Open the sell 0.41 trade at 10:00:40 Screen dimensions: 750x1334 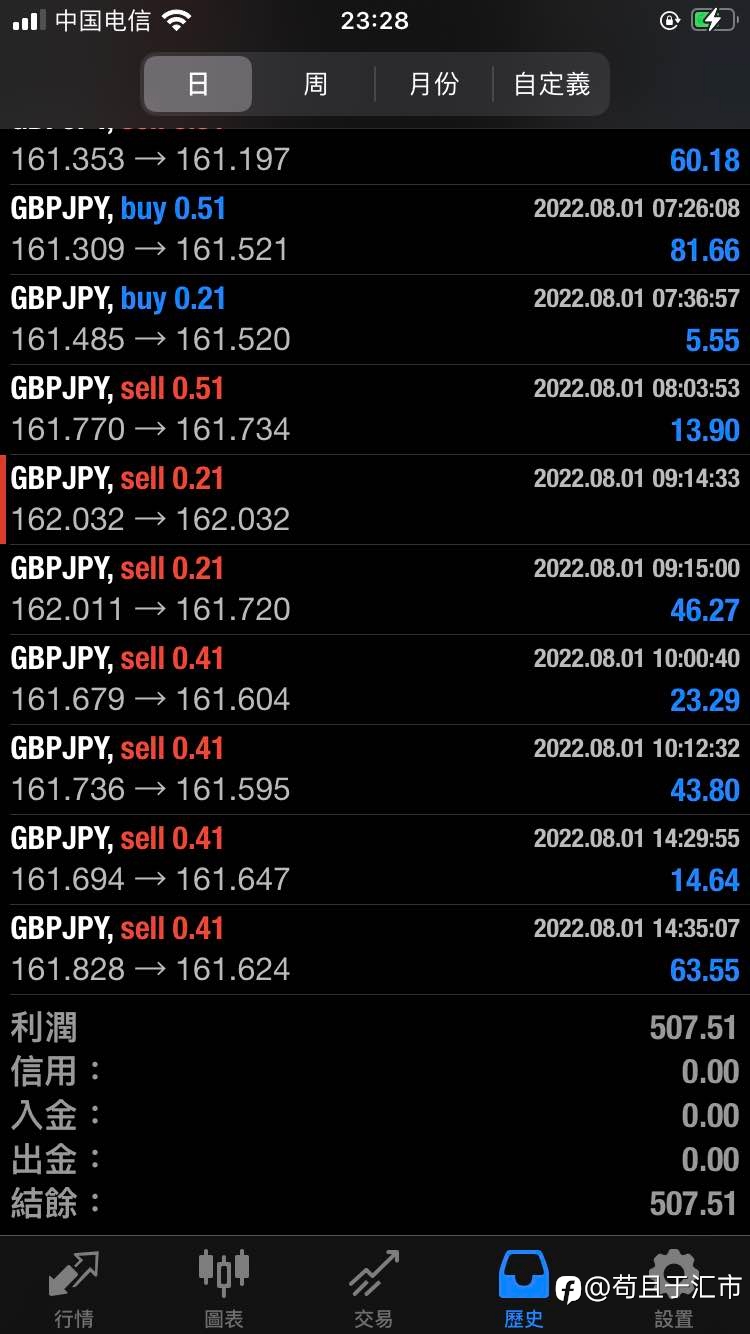[375, 680]
